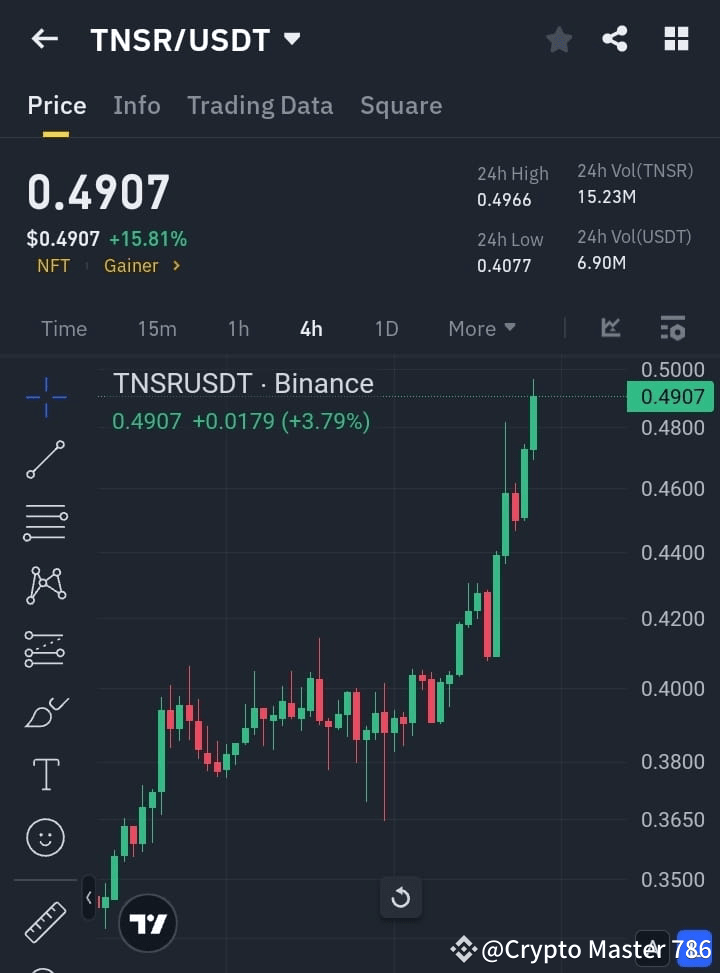
Task: Switch to the Trading Data tab
Action: 260,105
